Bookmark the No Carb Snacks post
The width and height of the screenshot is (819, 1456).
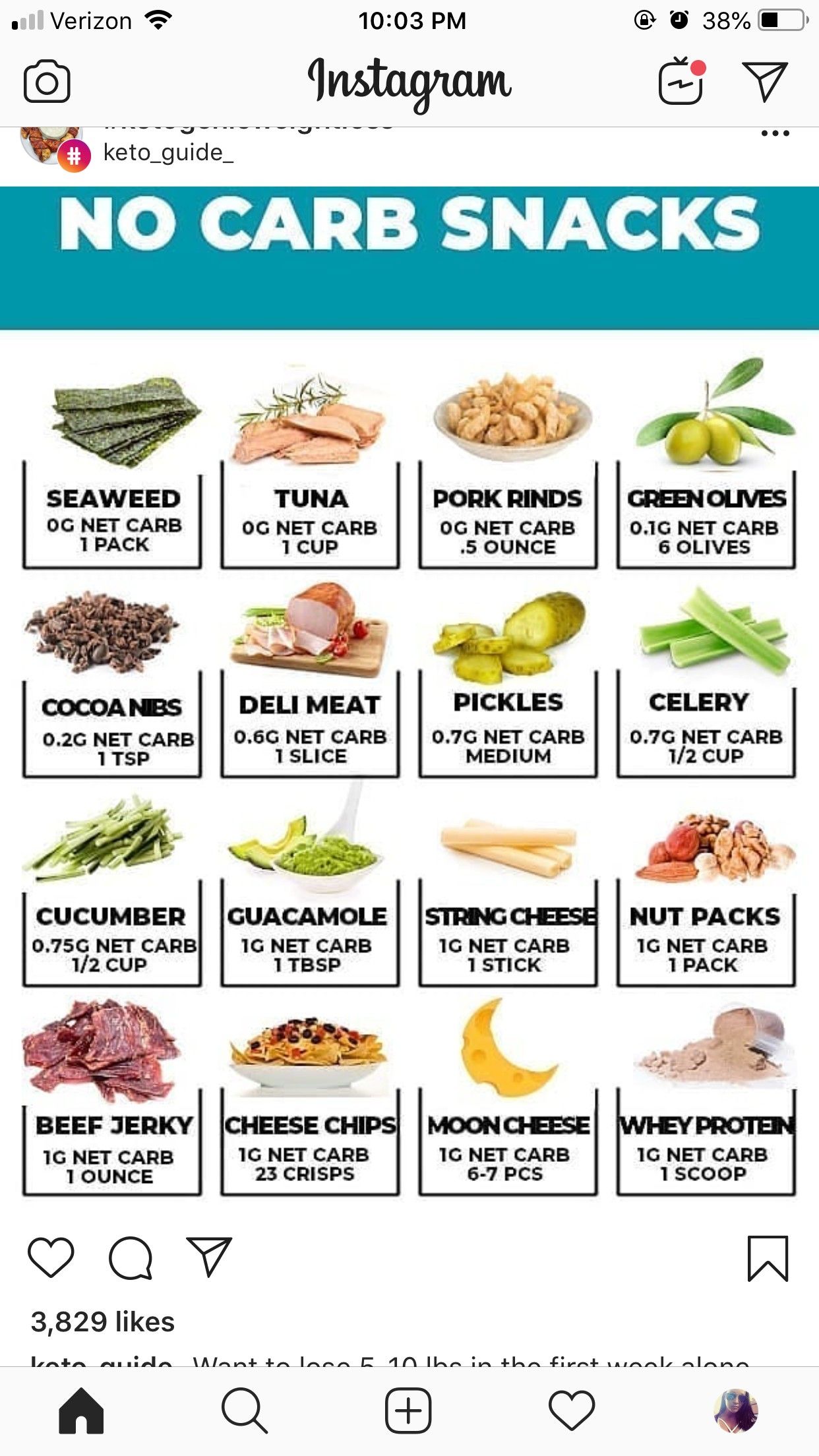pos(768,1258)
